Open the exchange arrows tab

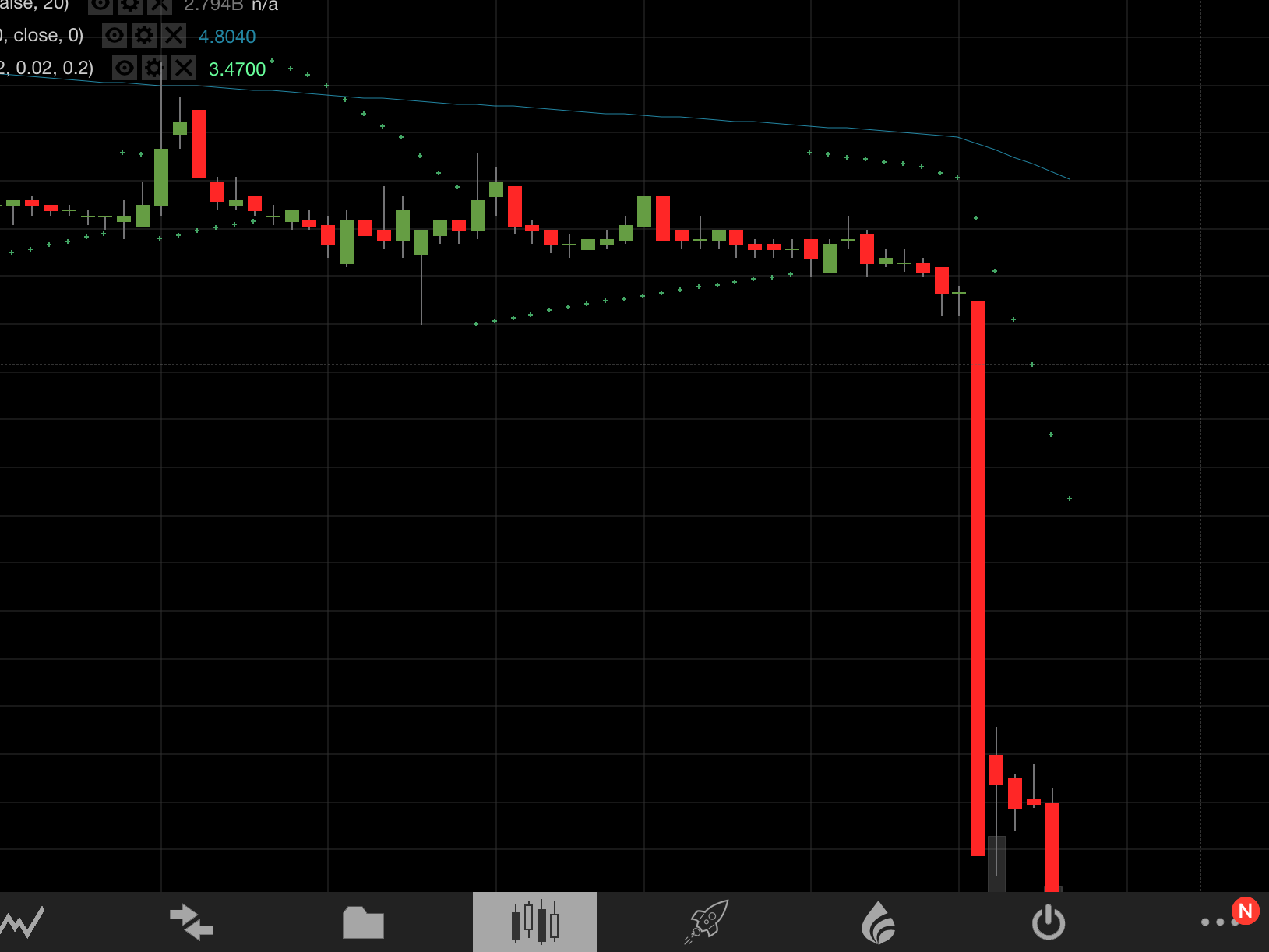(x=192, y=922)
